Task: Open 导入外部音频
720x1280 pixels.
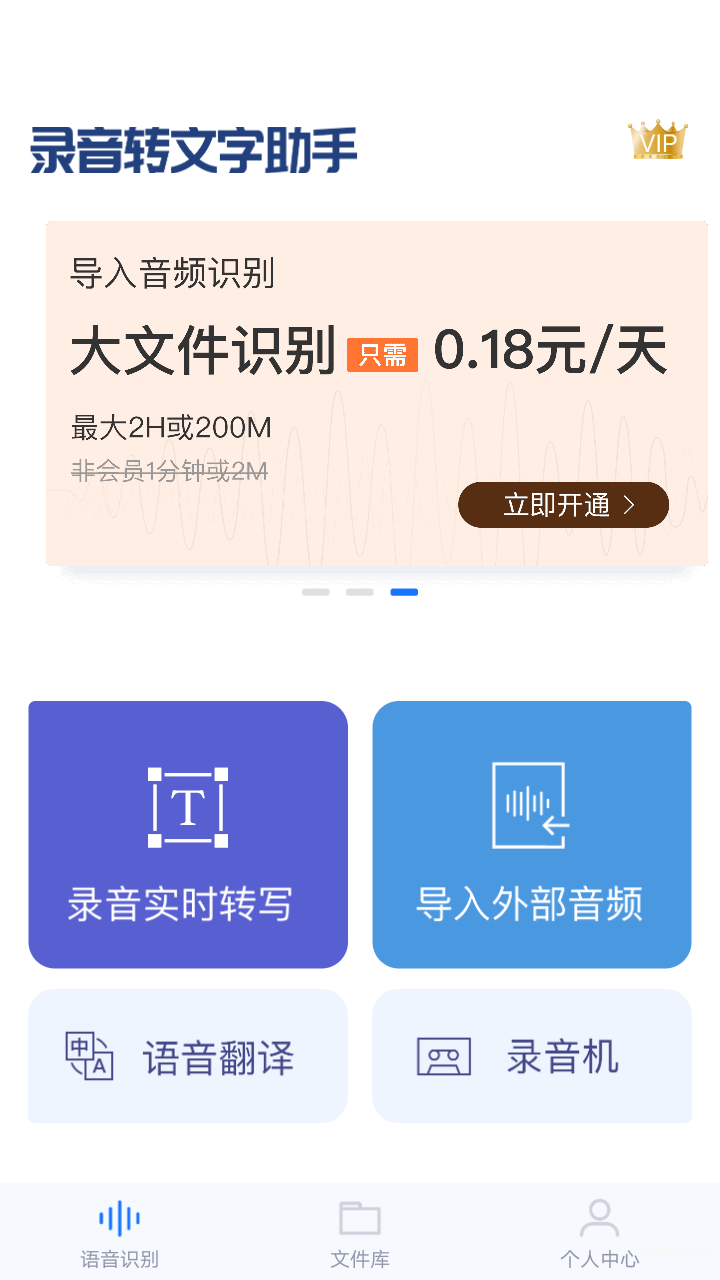Action: tap(532, 835)
